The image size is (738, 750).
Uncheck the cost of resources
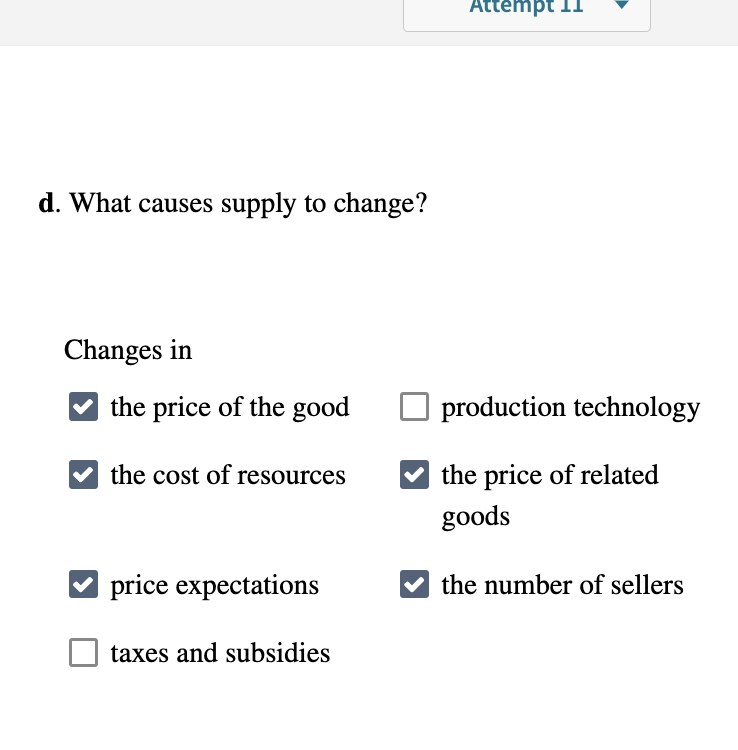click(x=83, y=475)
